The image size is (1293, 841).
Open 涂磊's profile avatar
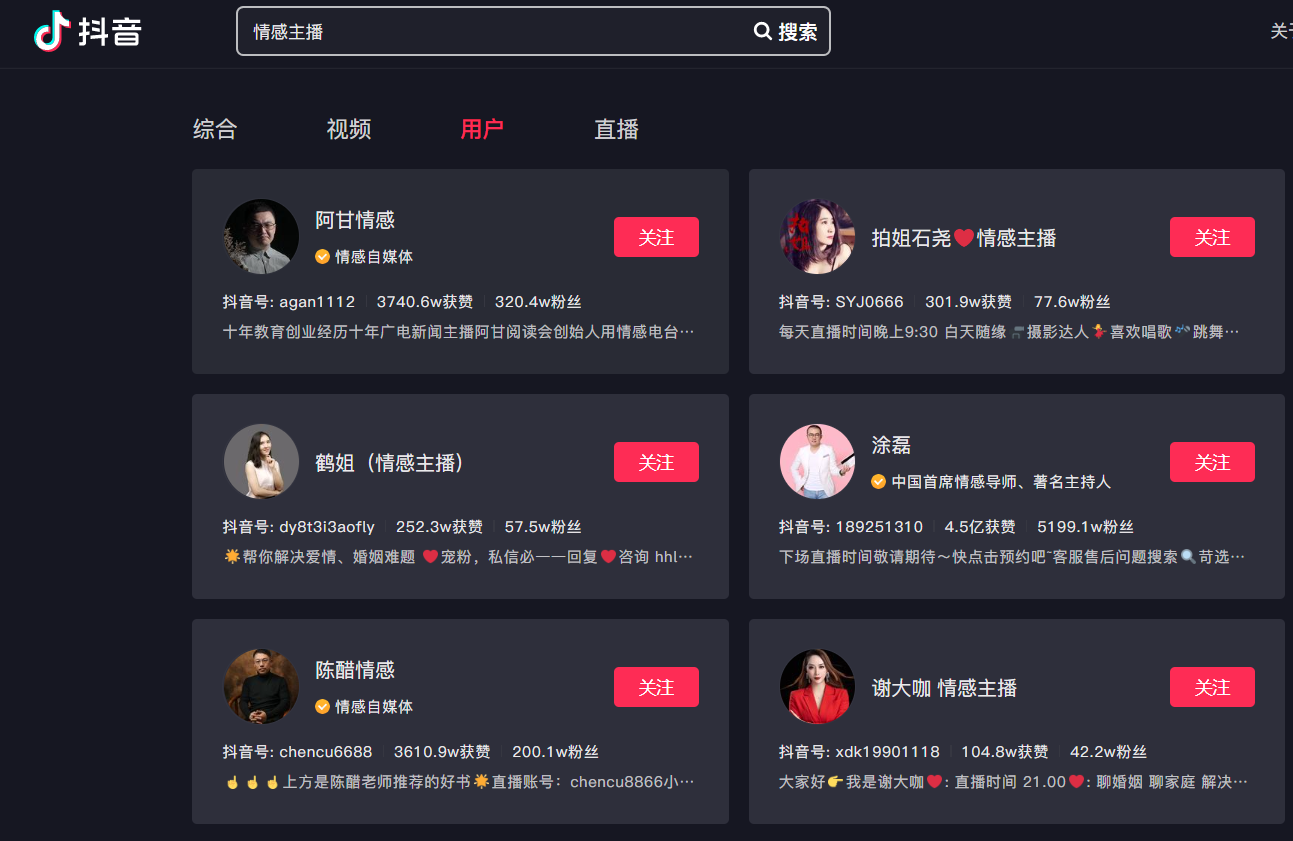click(x=817, y=462)
